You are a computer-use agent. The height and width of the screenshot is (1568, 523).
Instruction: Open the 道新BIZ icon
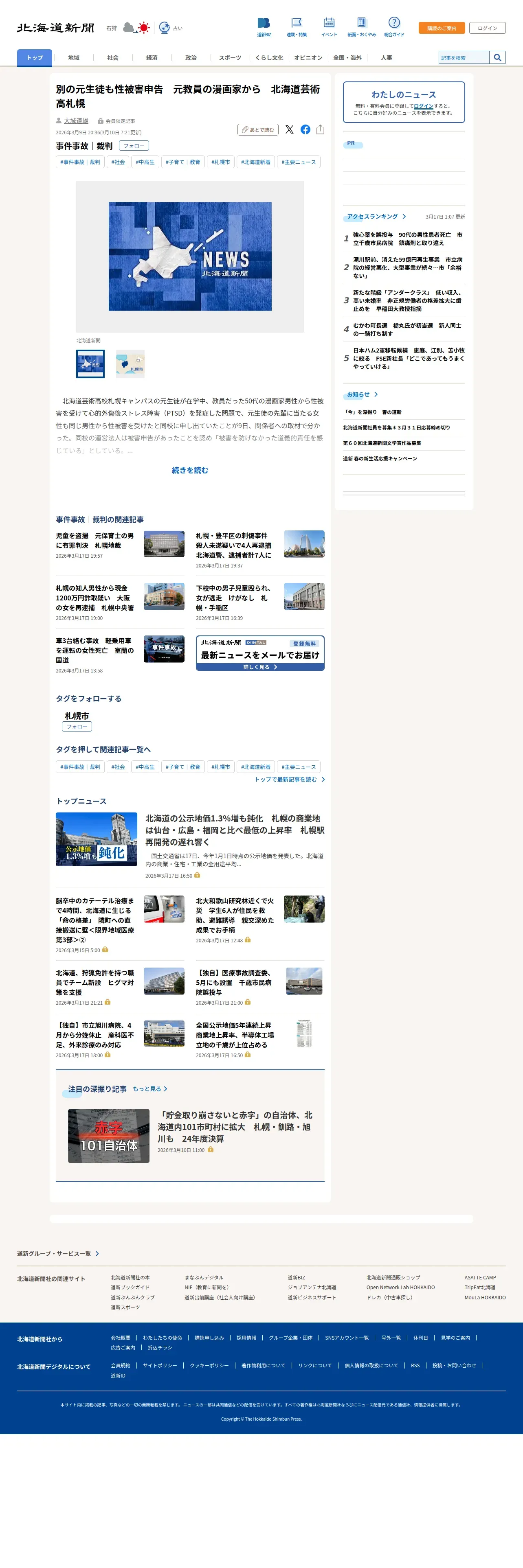pyautogui.click(x=264, y=27)
